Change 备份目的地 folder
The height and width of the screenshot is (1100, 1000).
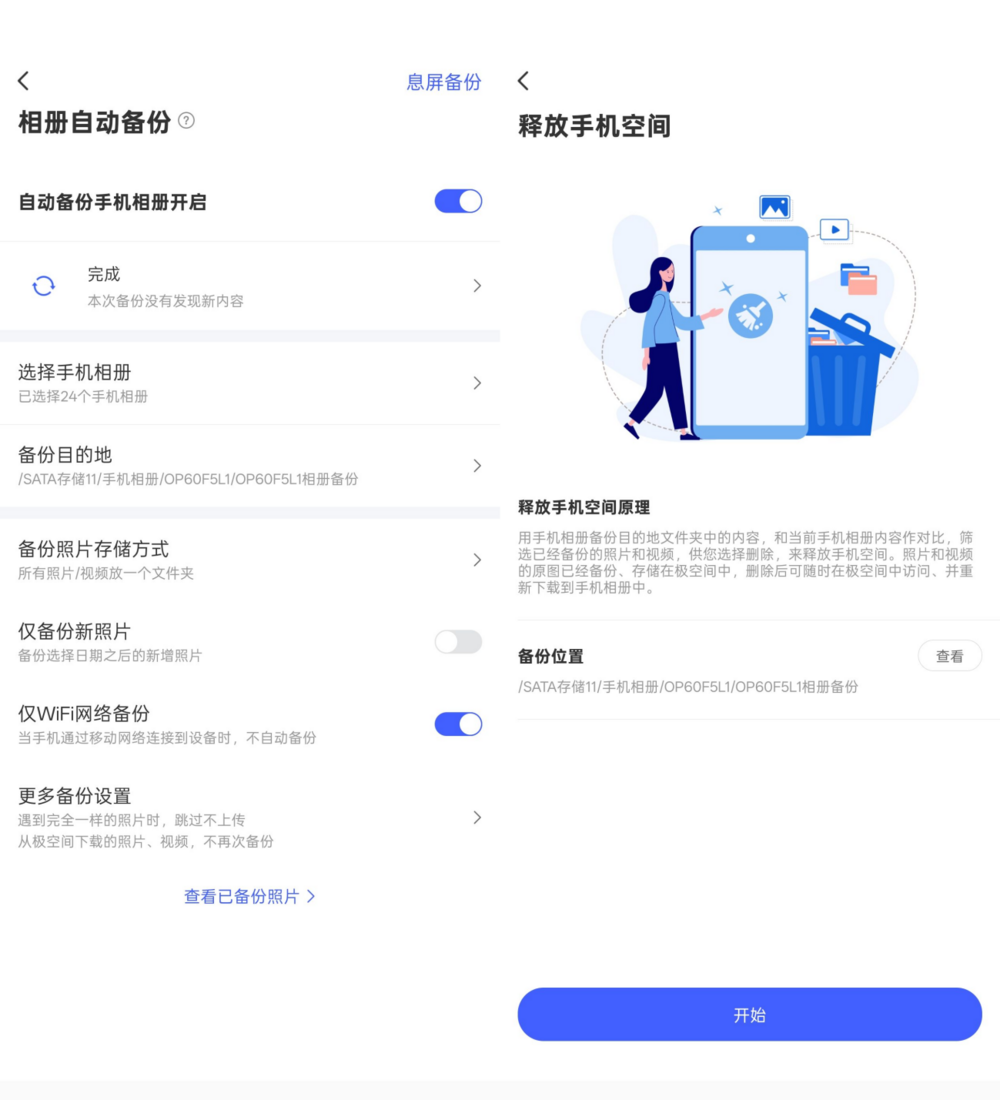pyautogui.click(x=250, y=465)
